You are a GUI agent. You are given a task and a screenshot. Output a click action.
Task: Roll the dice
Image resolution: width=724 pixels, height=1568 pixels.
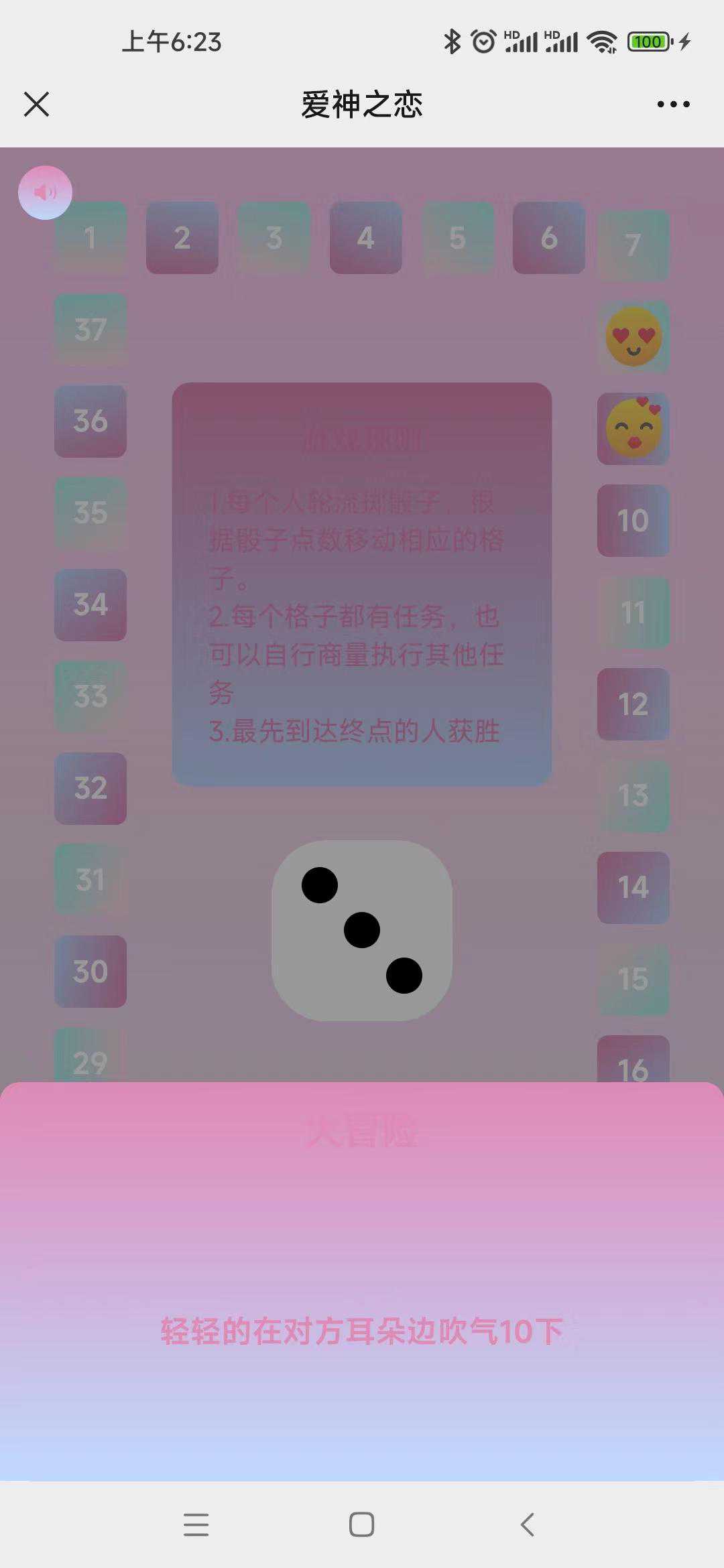point(362,930)
